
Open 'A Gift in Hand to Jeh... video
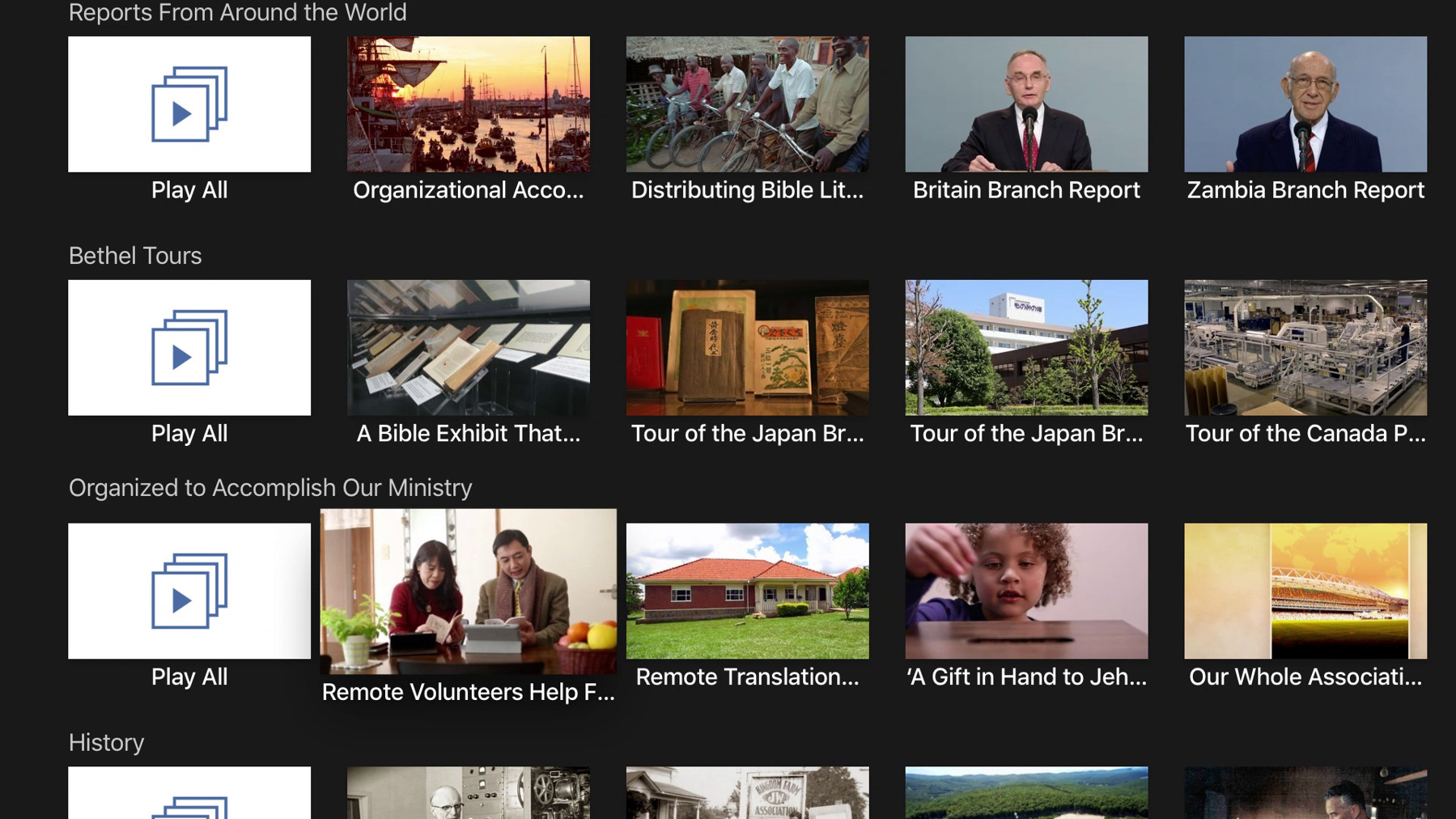(1025, 591)
